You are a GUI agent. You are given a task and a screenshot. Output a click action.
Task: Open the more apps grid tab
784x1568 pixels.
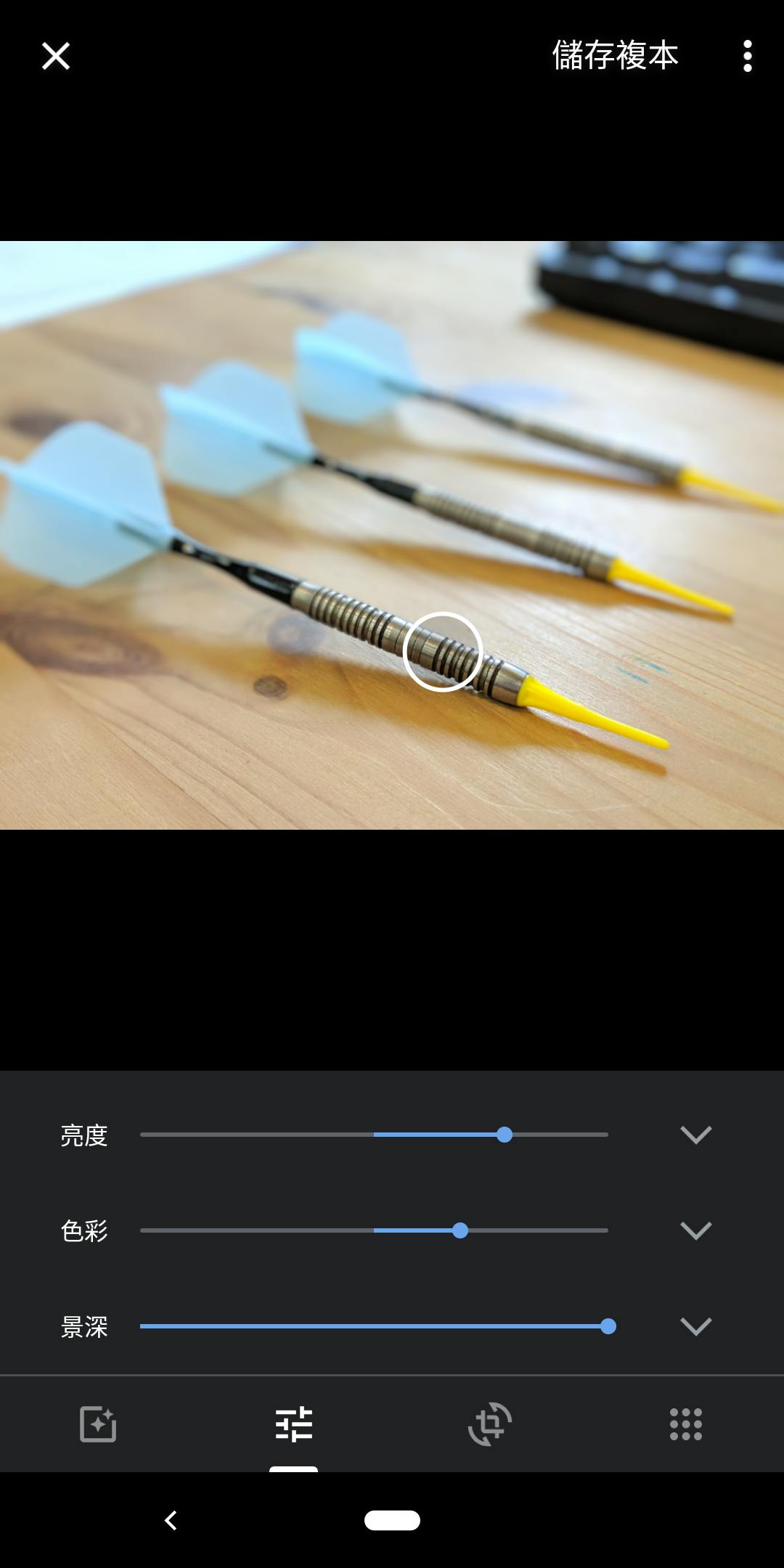tap(686, 1424)
